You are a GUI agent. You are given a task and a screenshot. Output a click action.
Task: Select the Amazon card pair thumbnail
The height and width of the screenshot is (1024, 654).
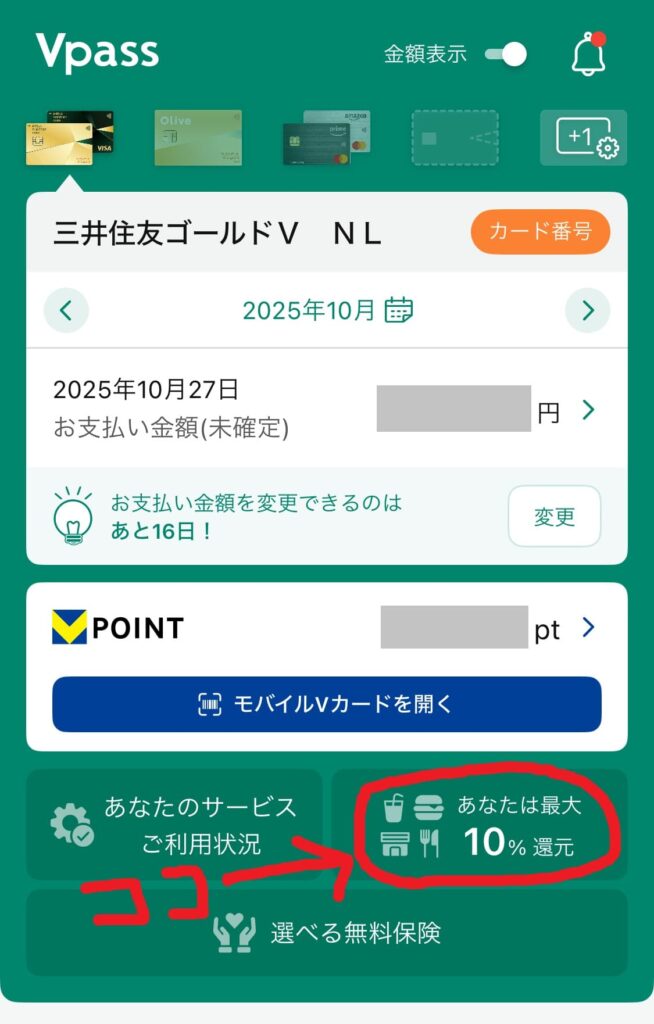coord(326,138)
